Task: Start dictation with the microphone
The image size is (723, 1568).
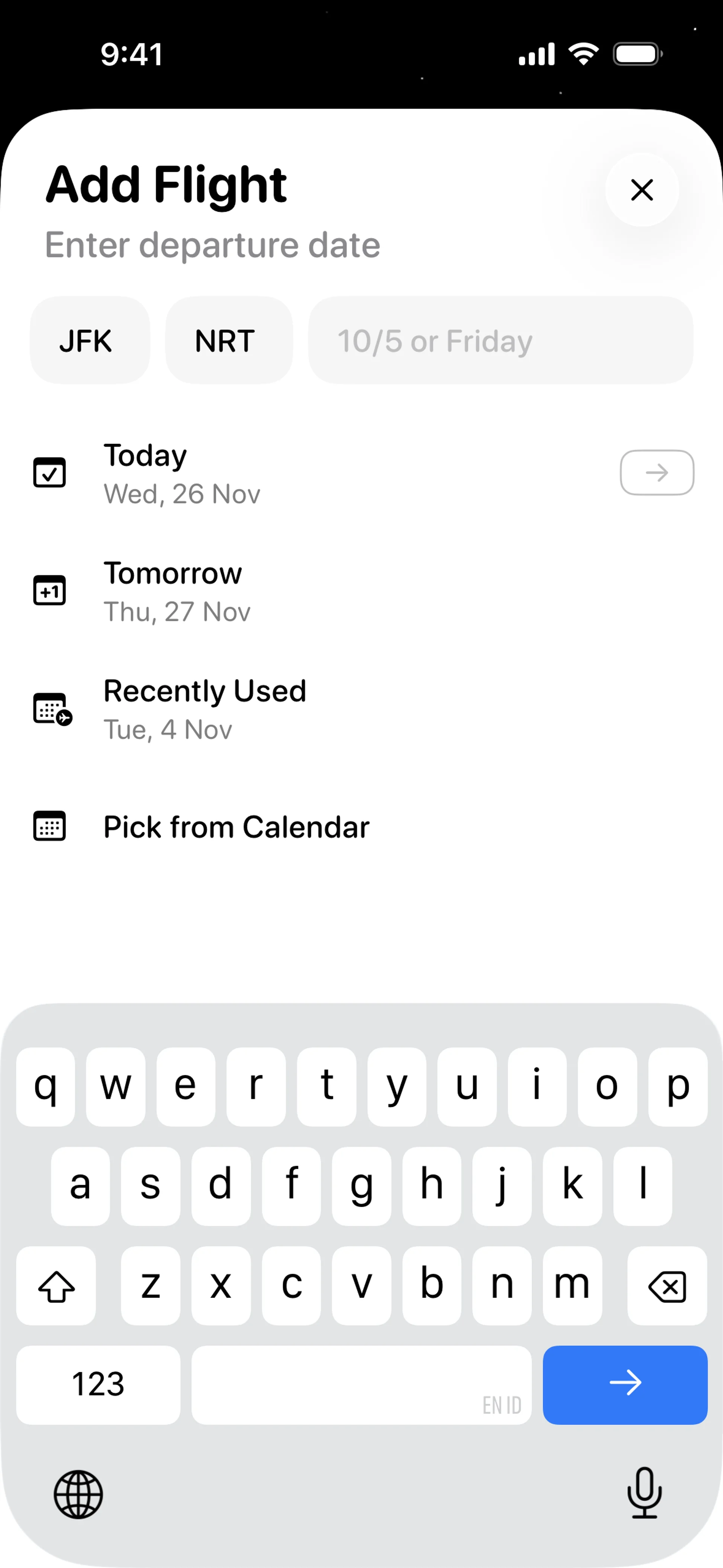Action: pyautogui.click(x=644, y=1493)
